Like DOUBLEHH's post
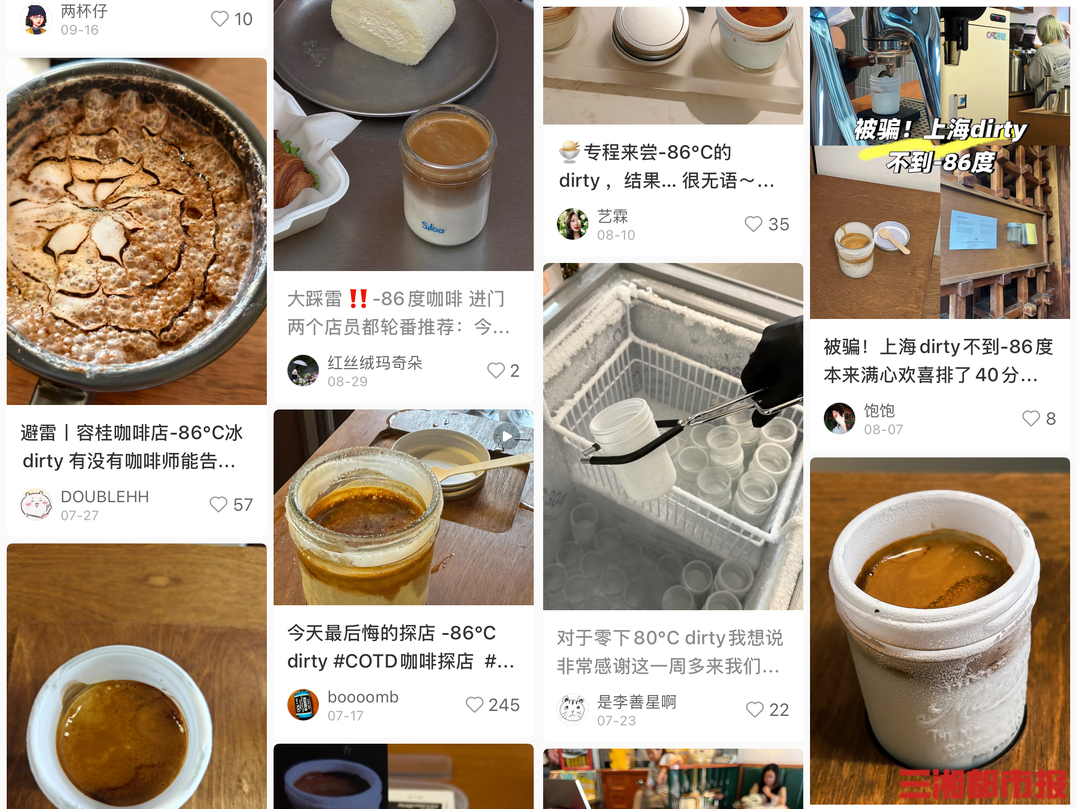The width and height of the screenshot is (1080, 809). (x=219, y=505)
